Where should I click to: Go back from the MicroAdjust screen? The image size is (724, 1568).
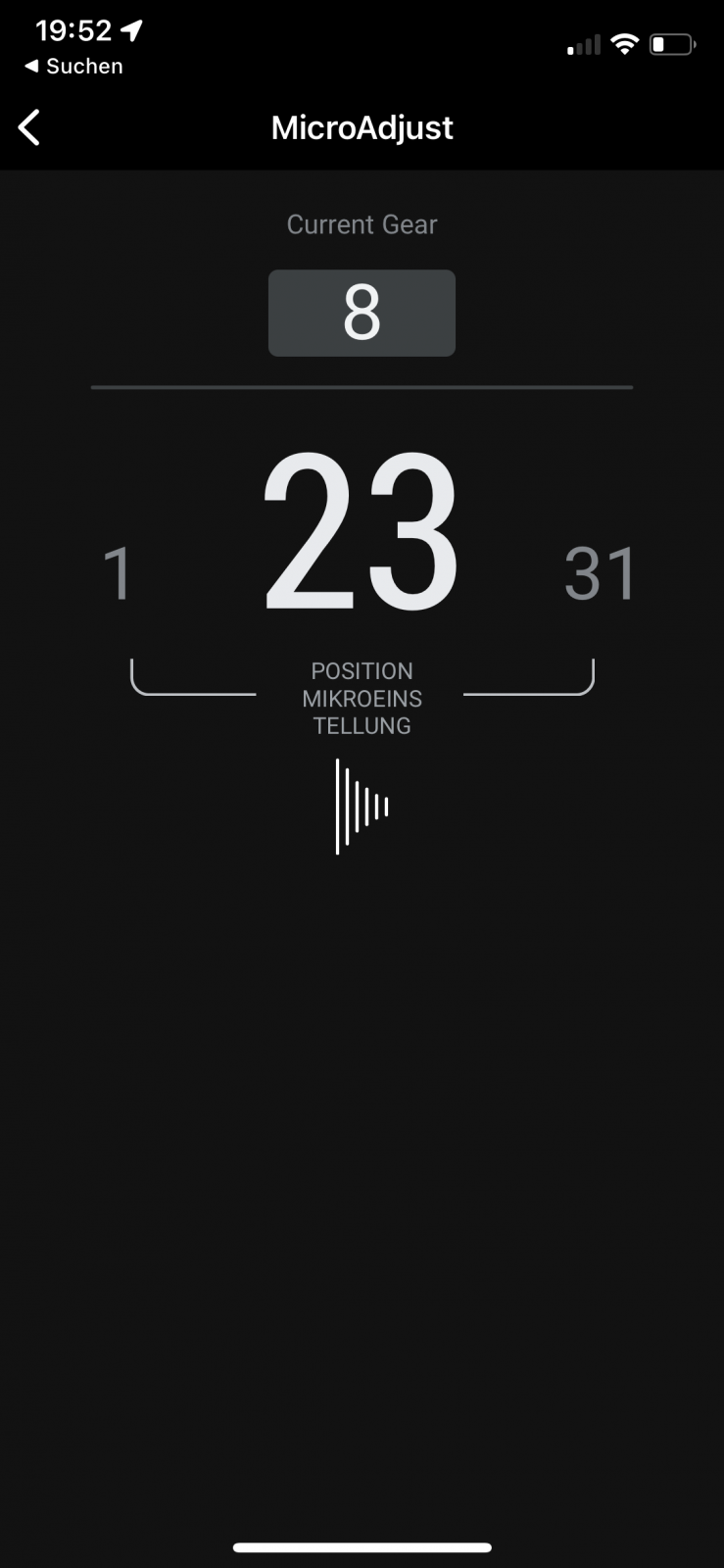coord(30,127)
